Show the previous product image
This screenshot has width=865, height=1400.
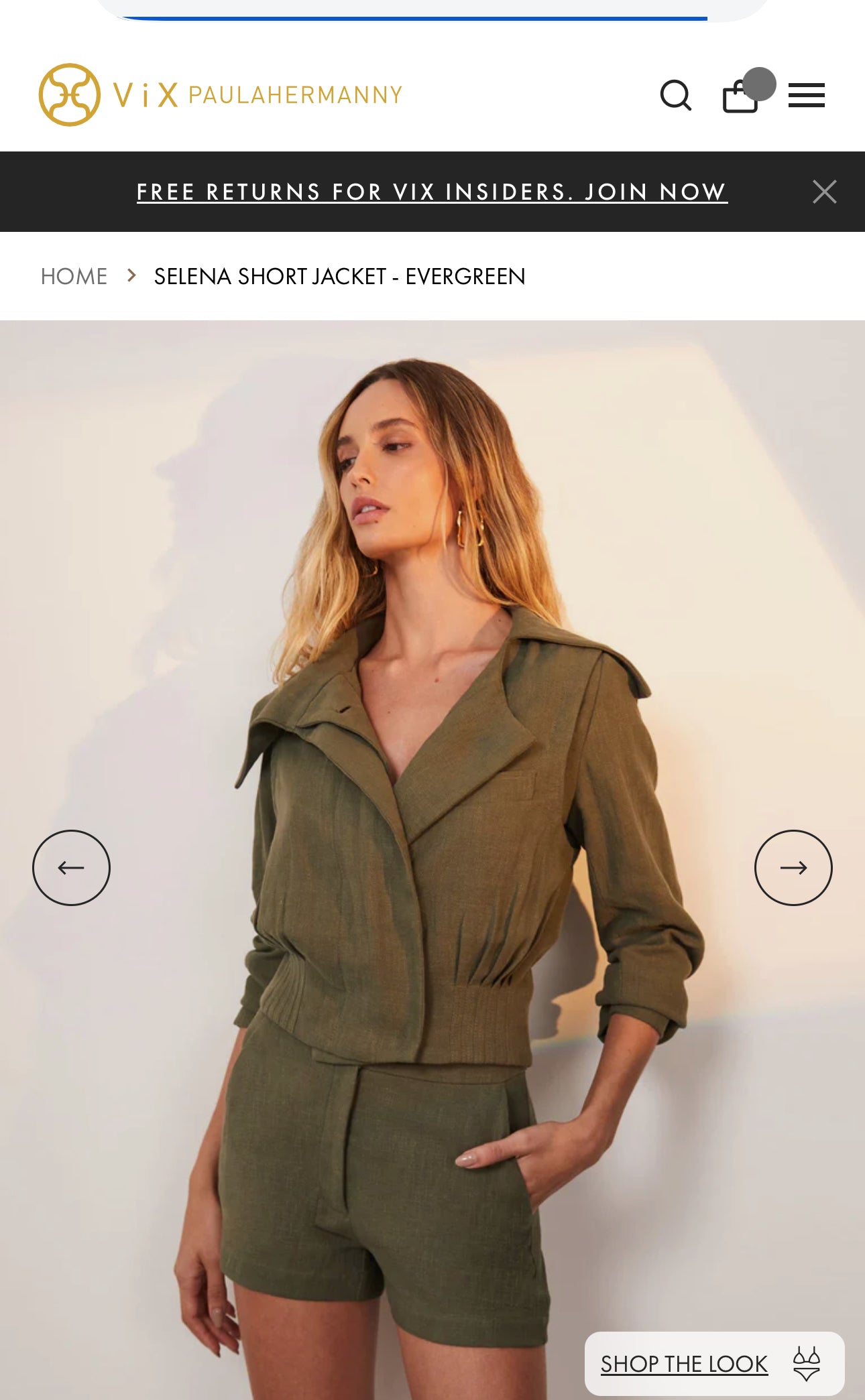71,868
